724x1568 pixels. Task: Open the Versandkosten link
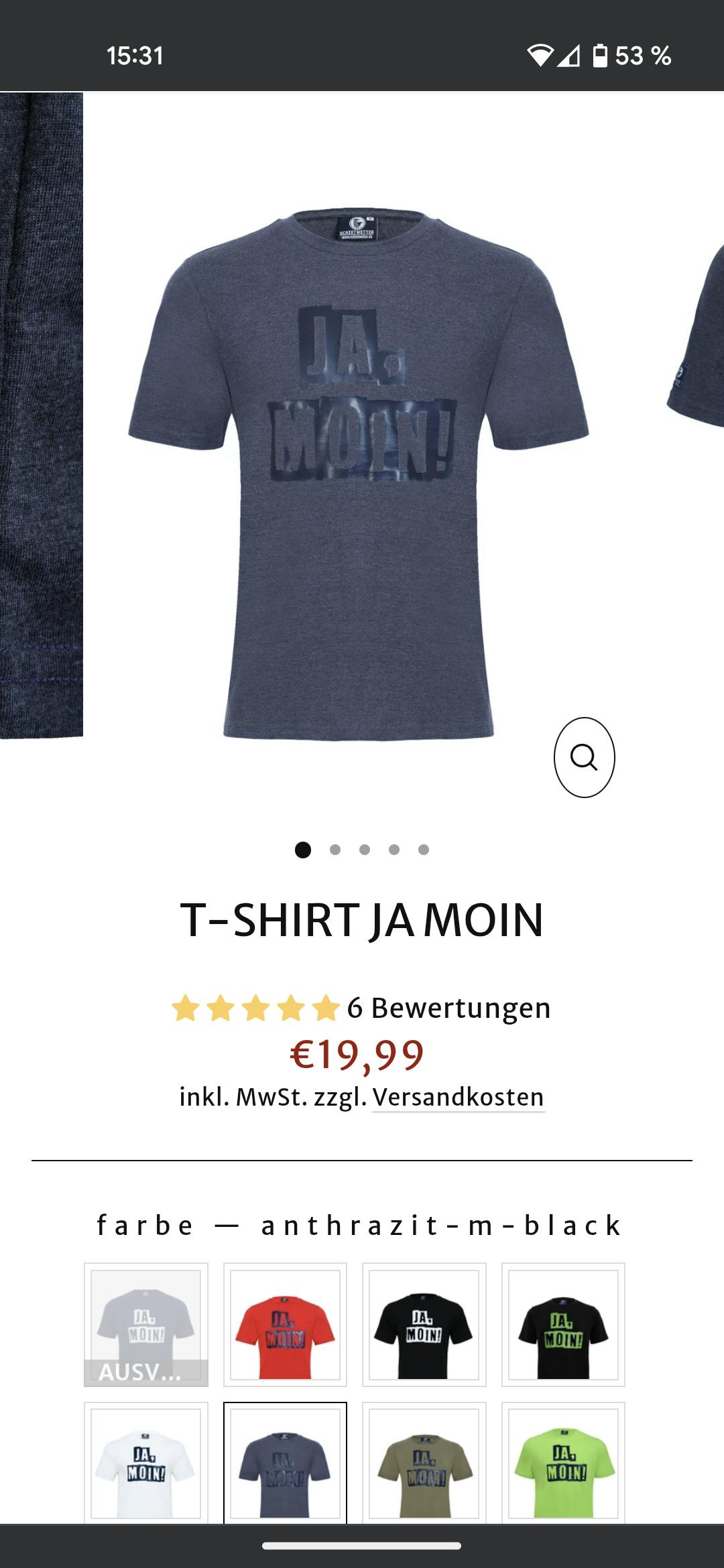(x=459, y=1098)
